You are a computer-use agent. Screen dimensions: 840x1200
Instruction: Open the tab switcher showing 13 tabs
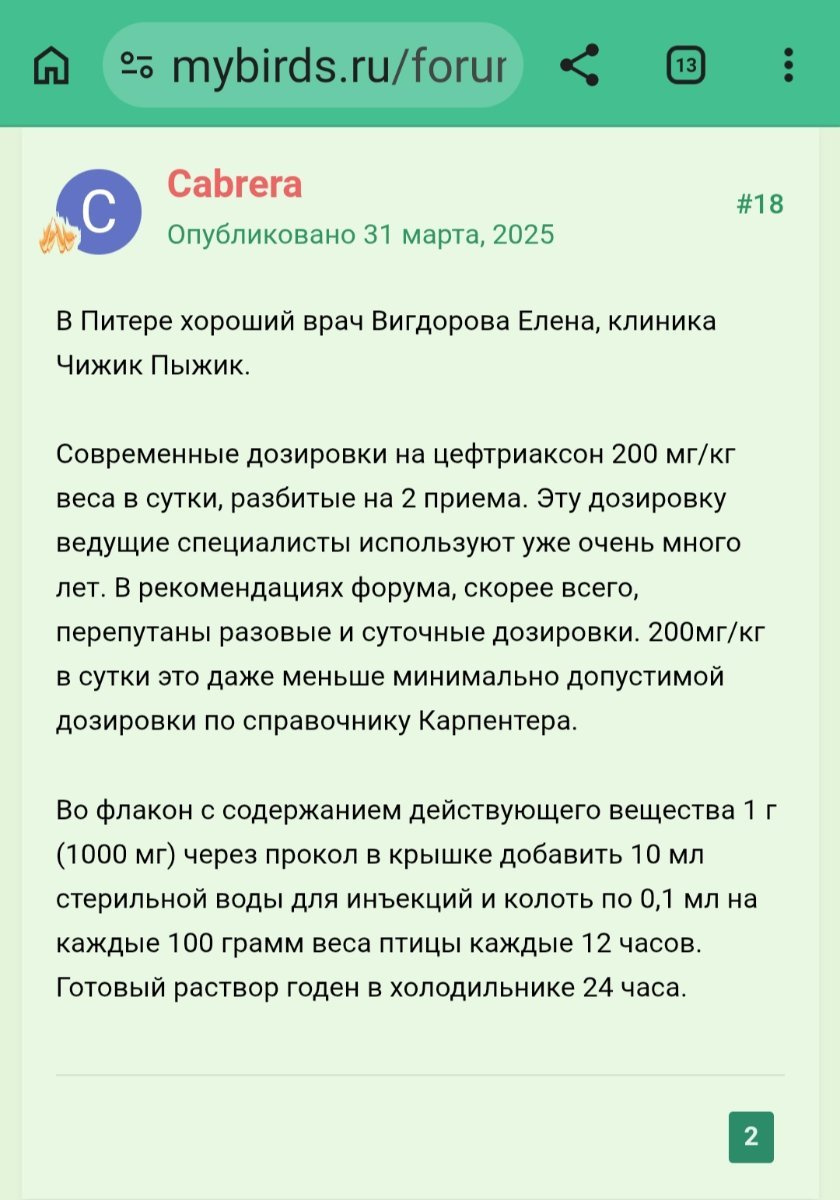(685, 66)
